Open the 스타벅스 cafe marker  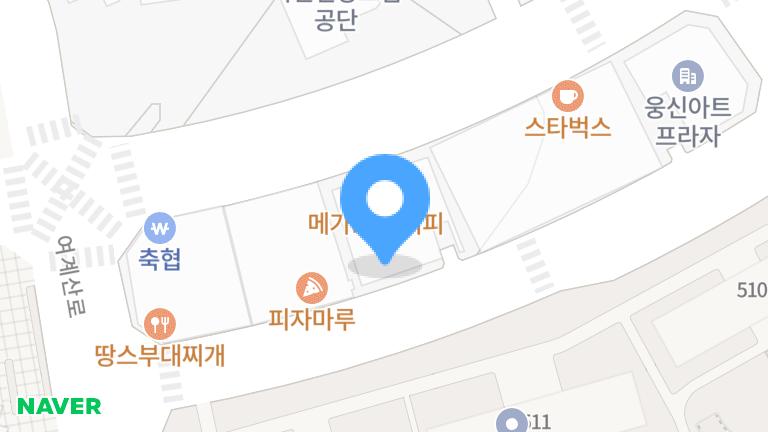(568, 97)
